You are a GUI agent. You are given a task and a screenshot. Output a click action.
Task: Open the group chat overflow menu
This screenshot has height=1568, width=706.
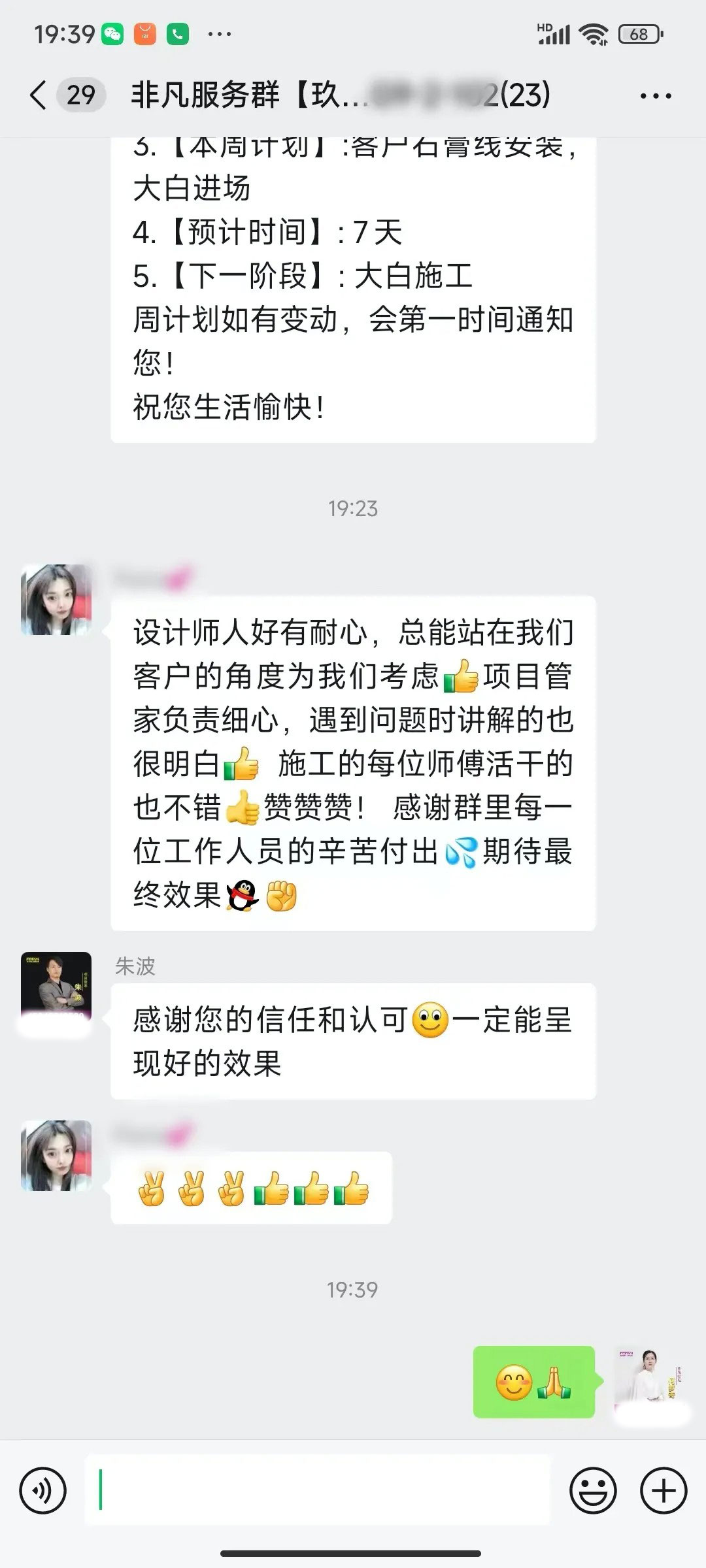click(x=655, y=96)
